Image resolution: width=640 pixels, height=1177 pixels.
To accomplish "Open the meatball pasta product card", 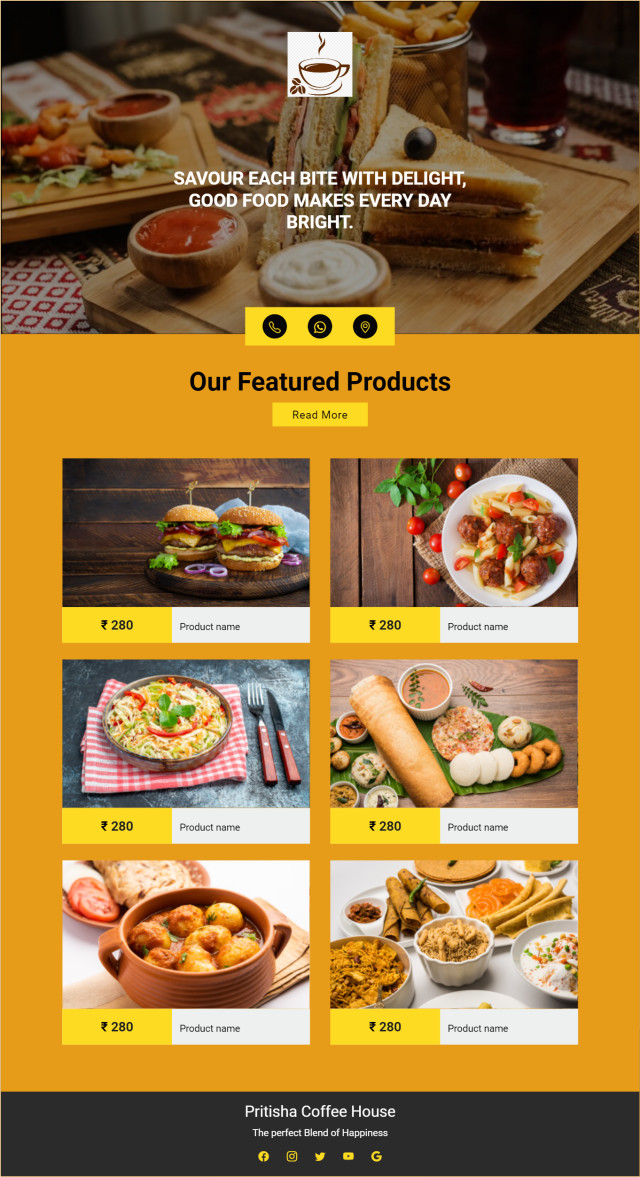I will 454,550.
